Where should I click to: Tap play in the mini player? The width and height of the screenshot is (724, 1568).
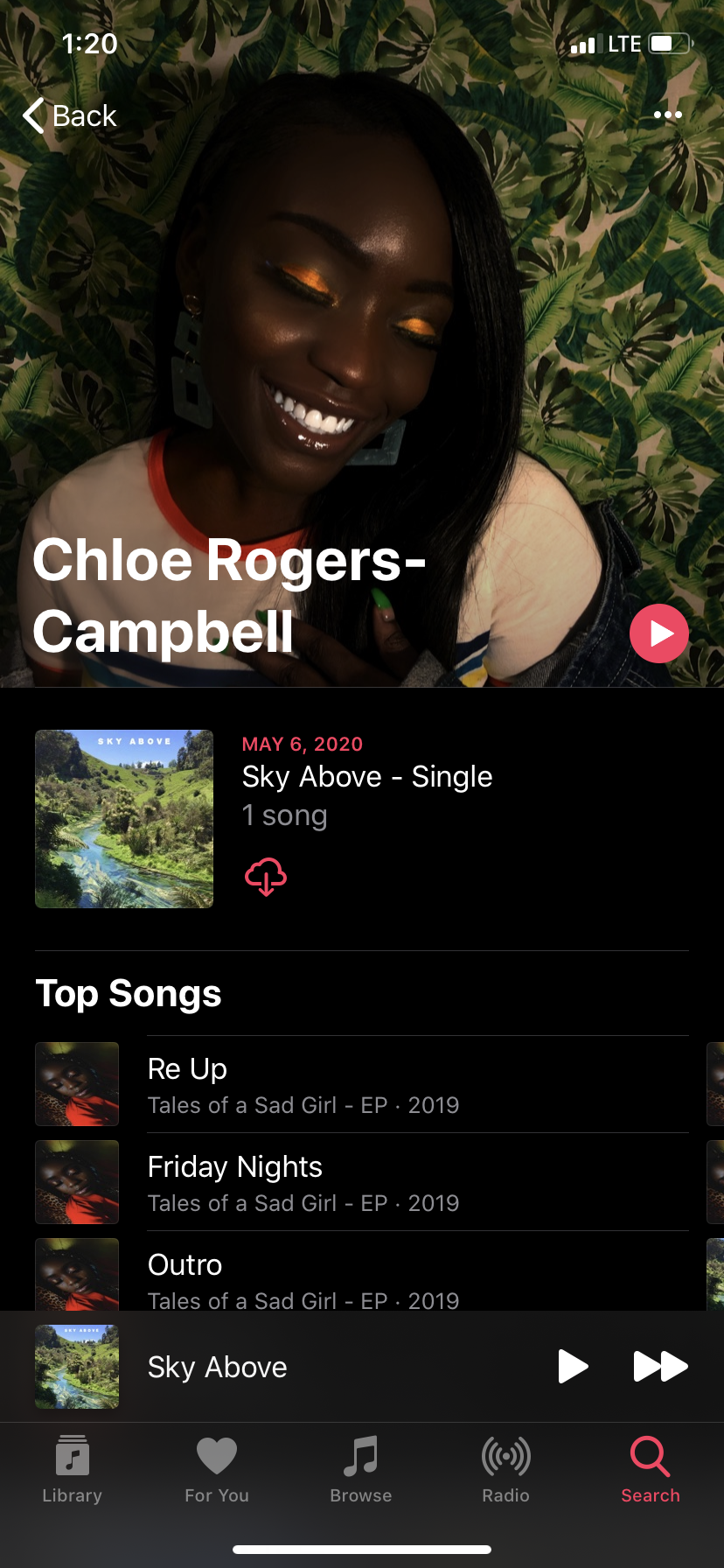click(x=573, y=1366)
